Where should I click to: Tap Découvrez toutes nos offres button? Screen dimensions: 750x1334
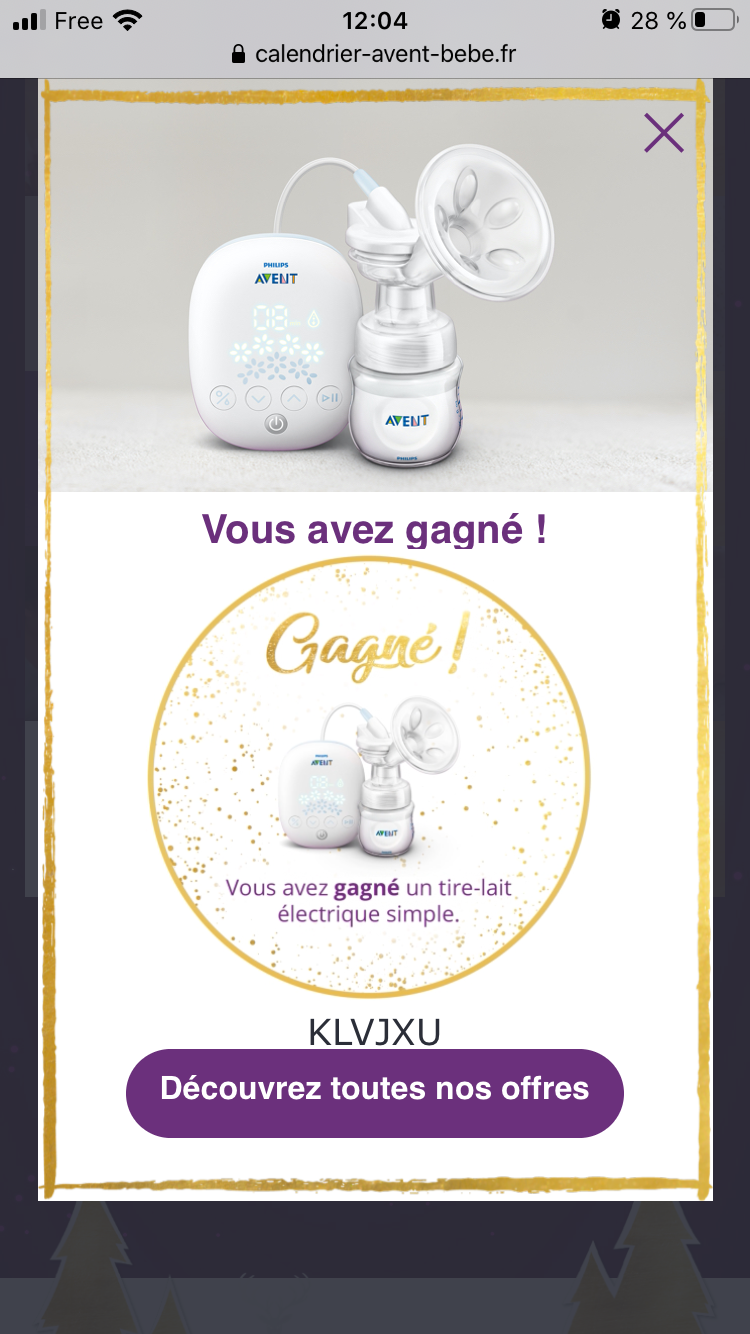pos(374,1090)
